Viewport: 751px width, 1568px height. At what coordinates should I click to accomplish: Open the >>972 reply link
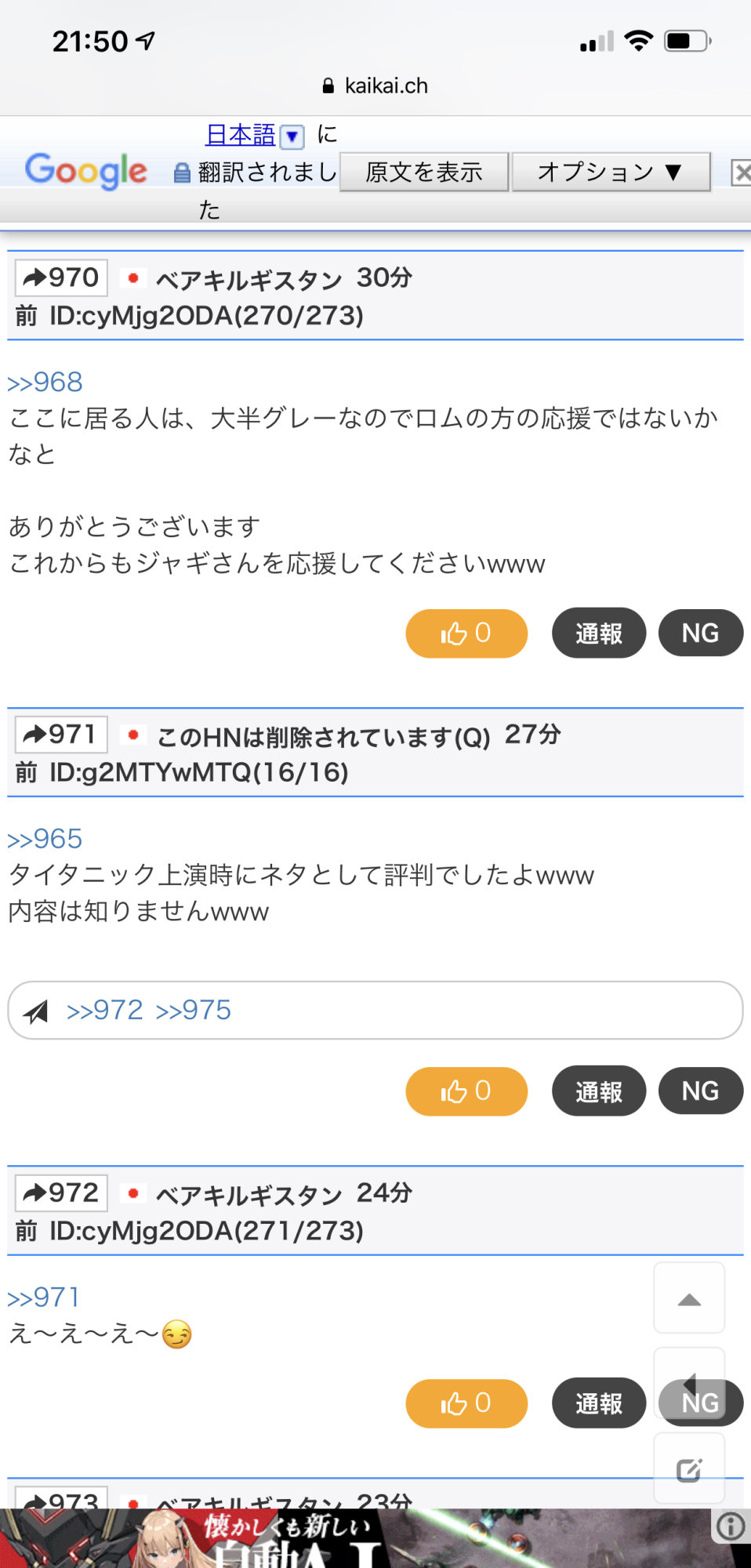pyautogui.click(x=104, y=1010)
